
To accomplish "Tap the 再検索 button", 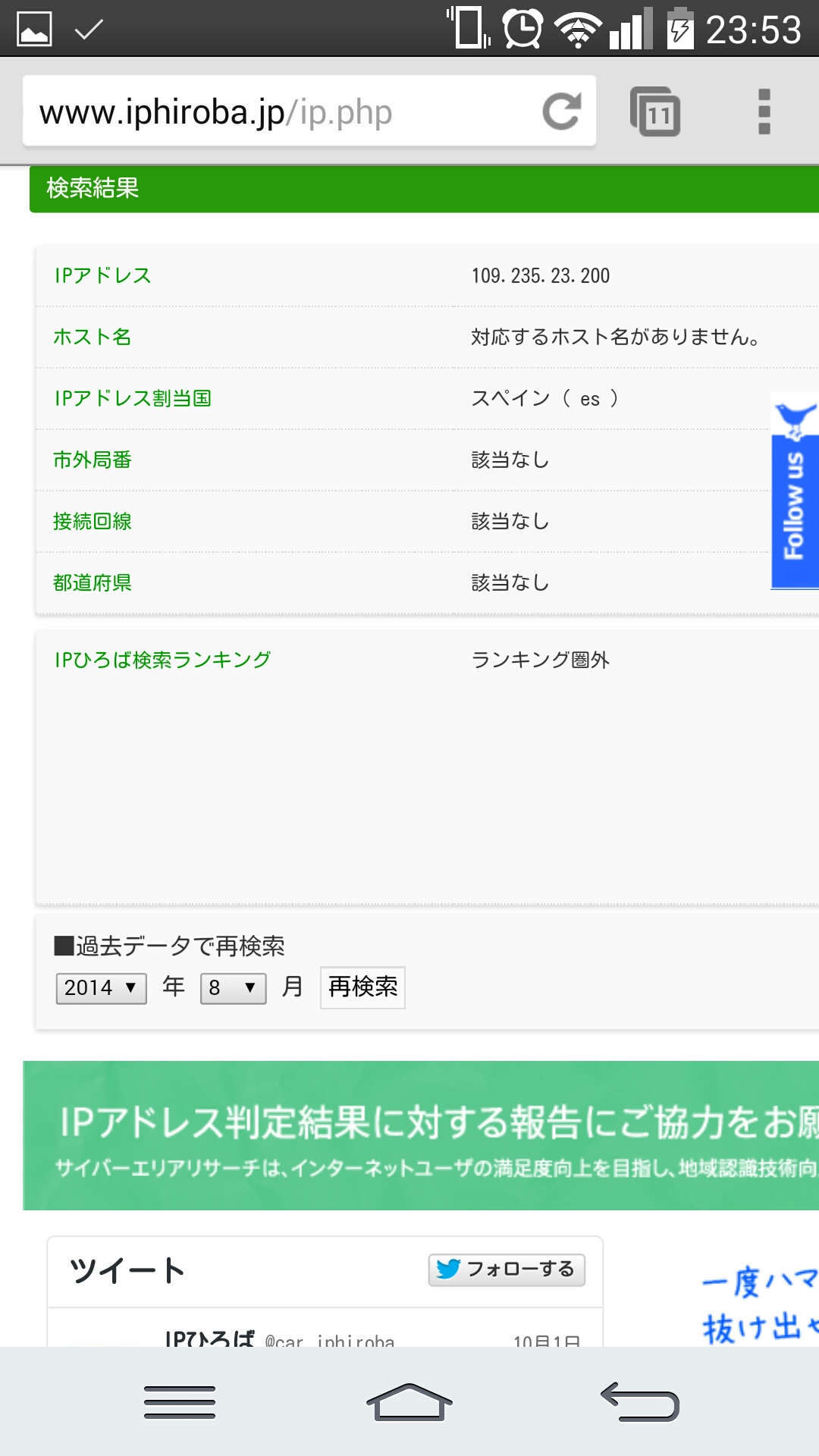I will 362,987.
